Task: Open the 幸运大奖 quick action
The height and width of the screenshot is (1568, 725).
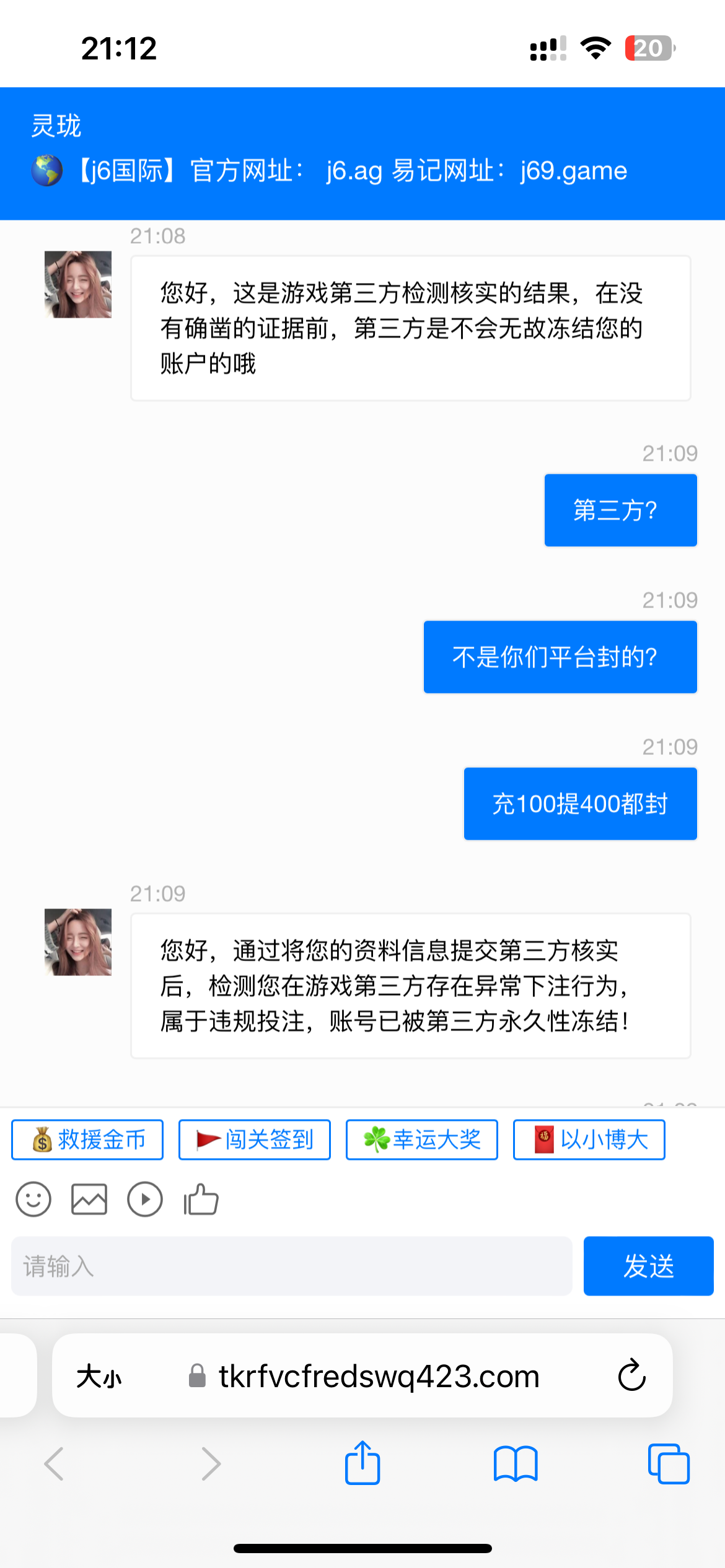Action: pyautogui.click(x=421, y=1139)
